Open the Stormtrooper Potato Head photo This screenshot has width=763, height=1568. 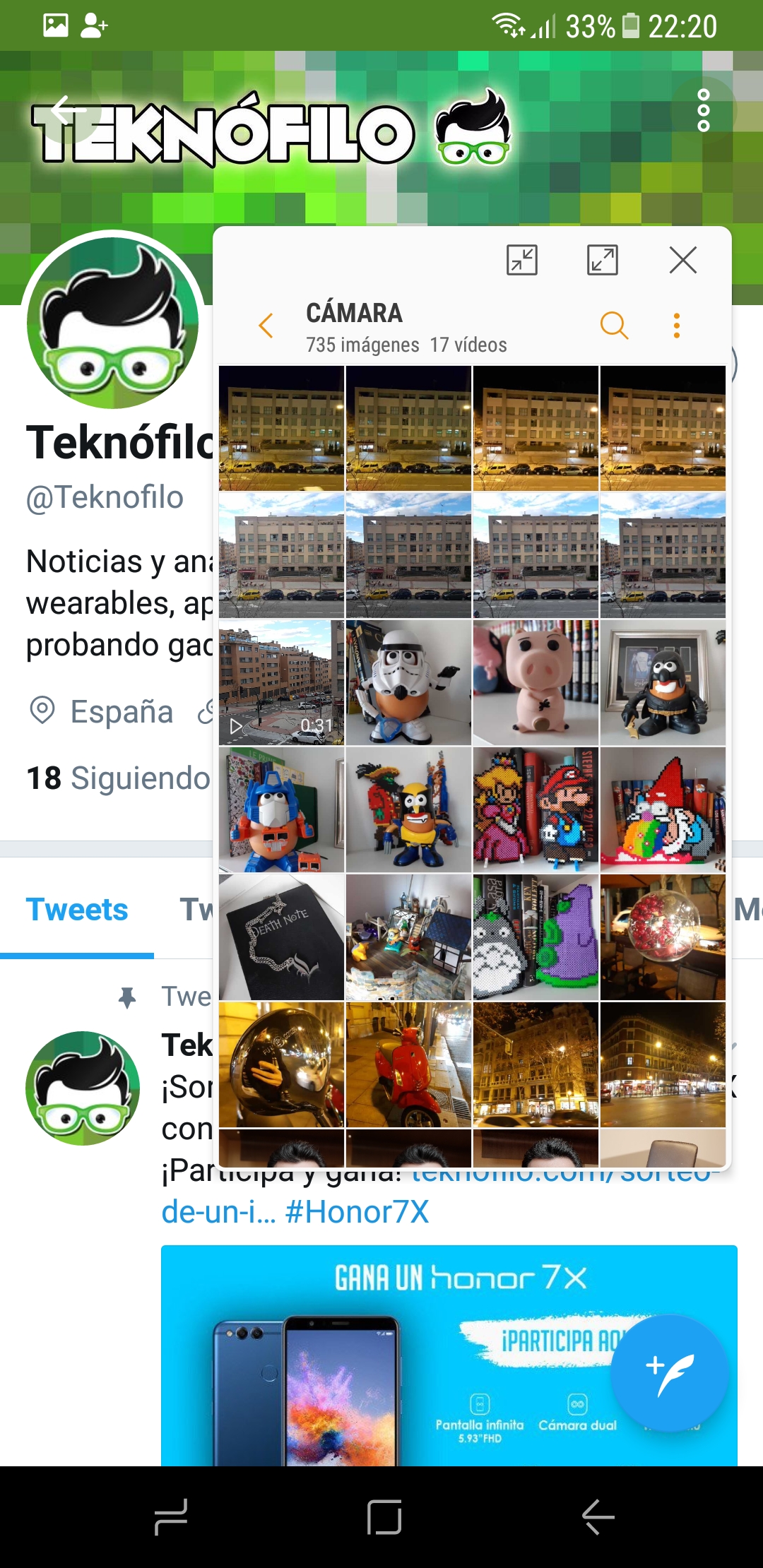tap(408, 682)
